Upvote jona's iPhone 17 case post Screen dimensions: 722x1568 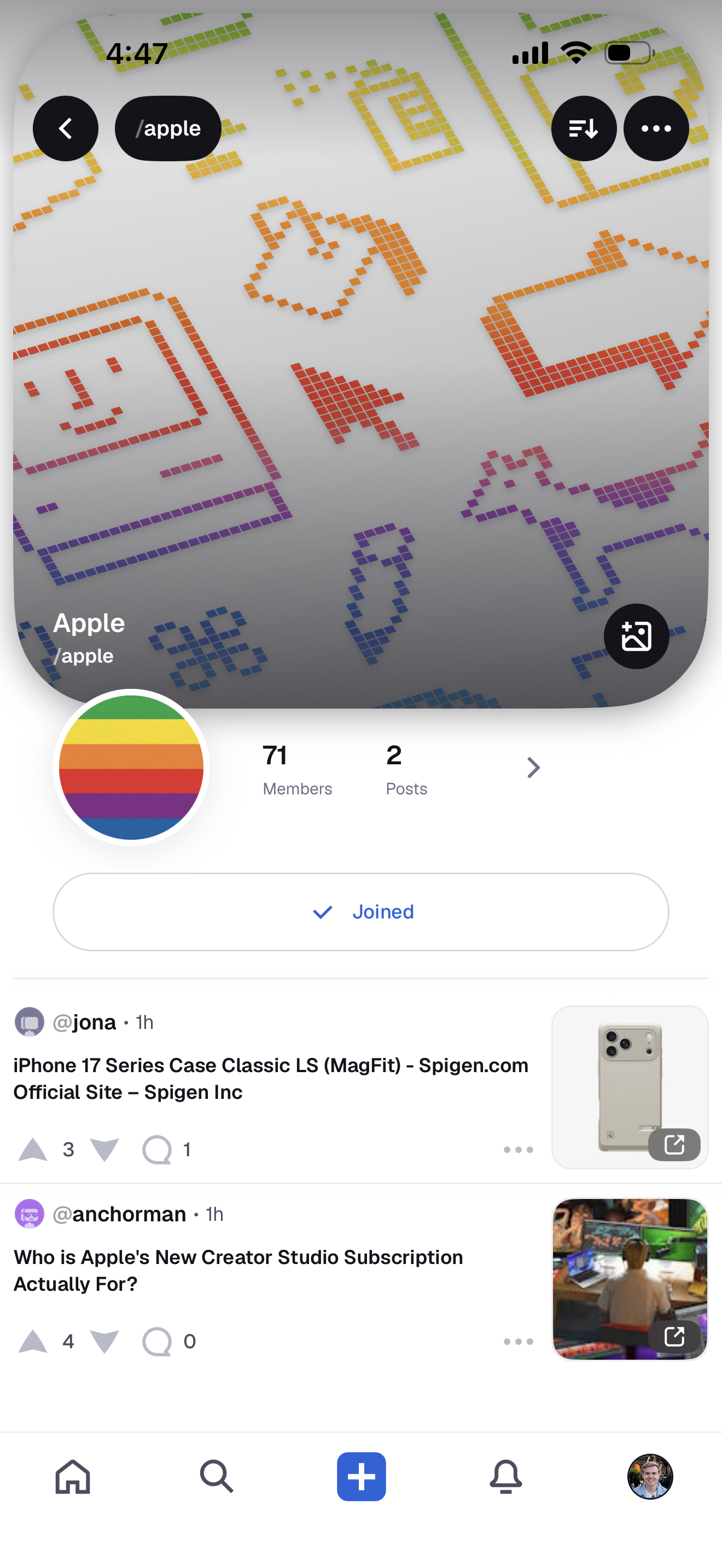pos(33,1150)
